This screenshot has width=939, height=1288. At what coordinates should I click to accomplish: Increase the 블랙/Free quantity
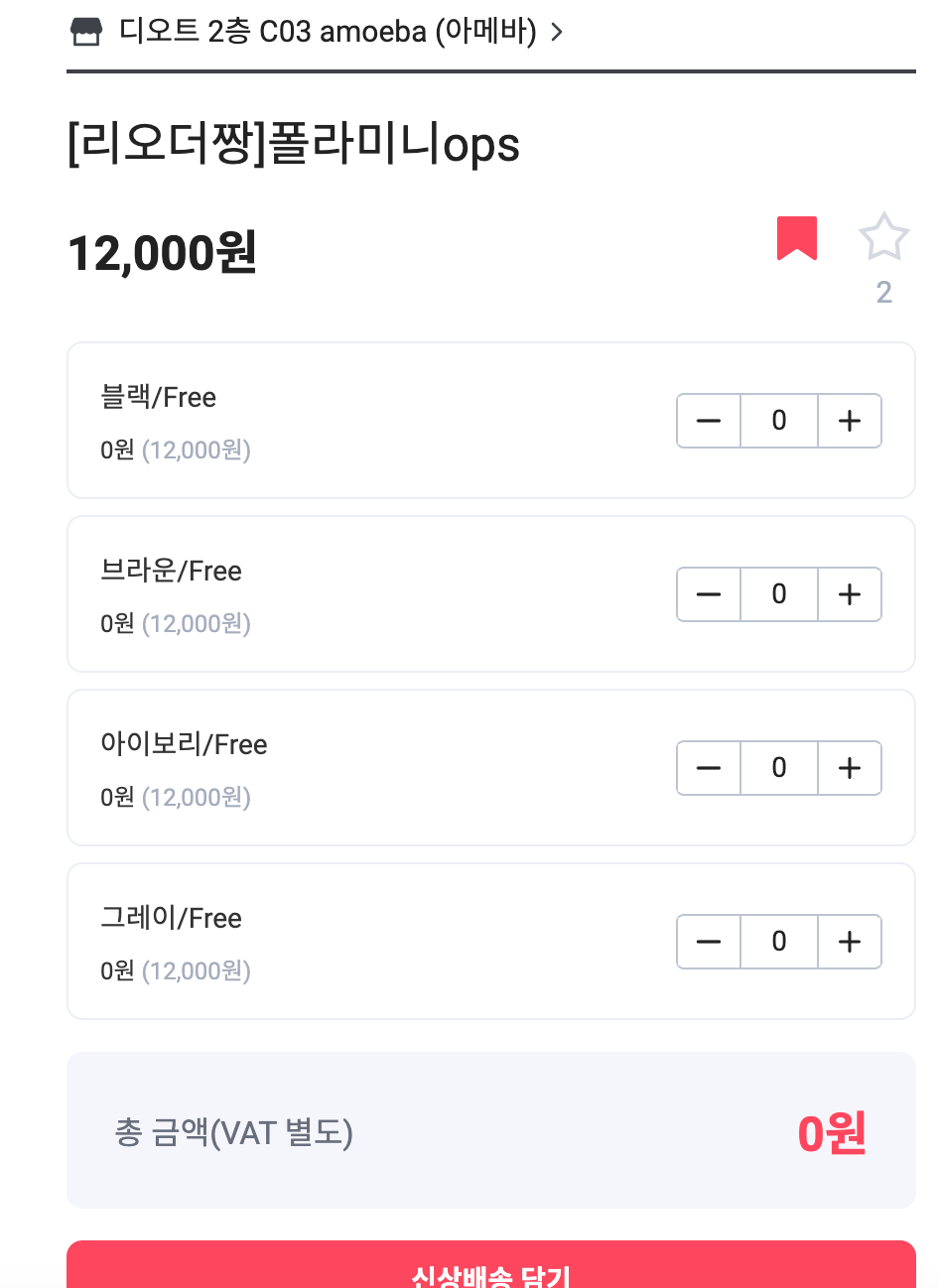coord(850,421)
